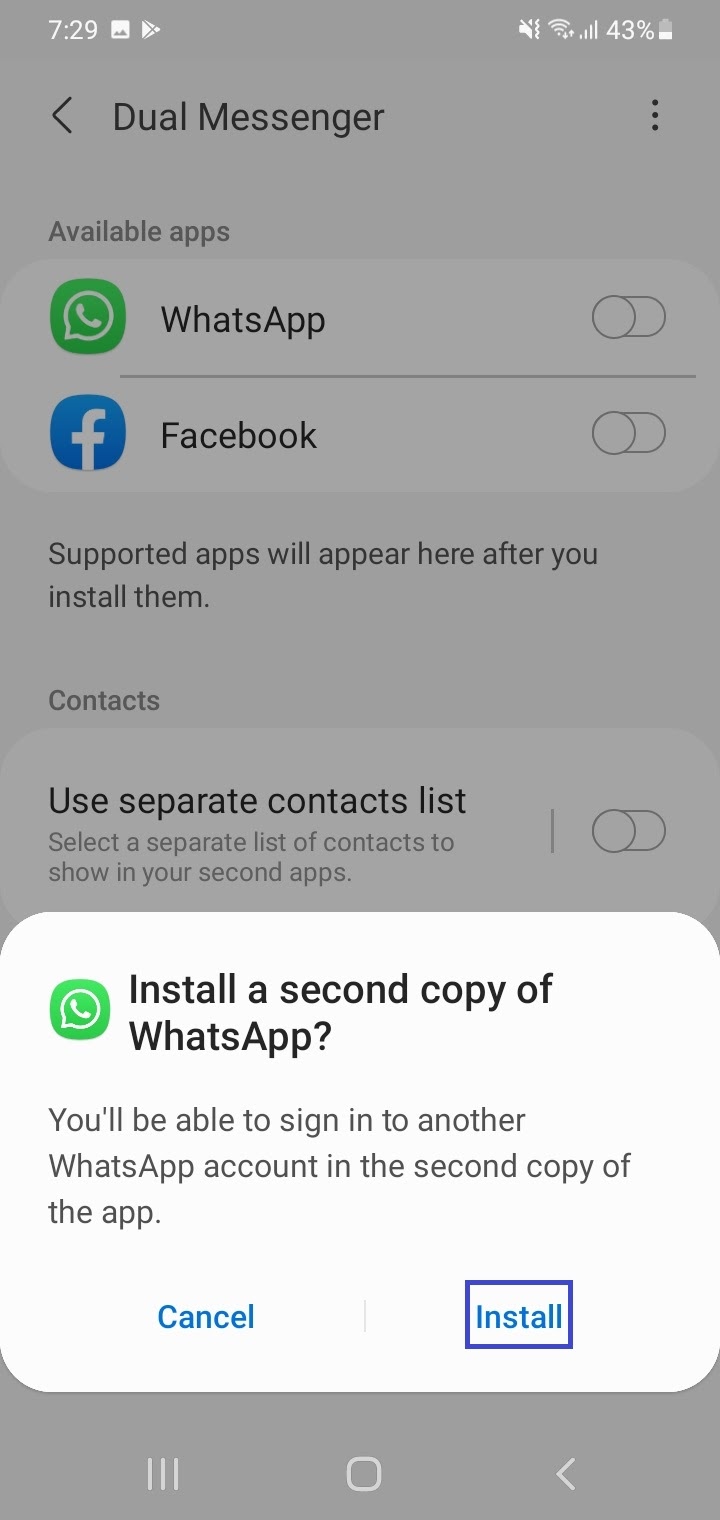The image size is (720, 1520).
Task: Go back from Dual Messenger
Action: tap(62, 116)
